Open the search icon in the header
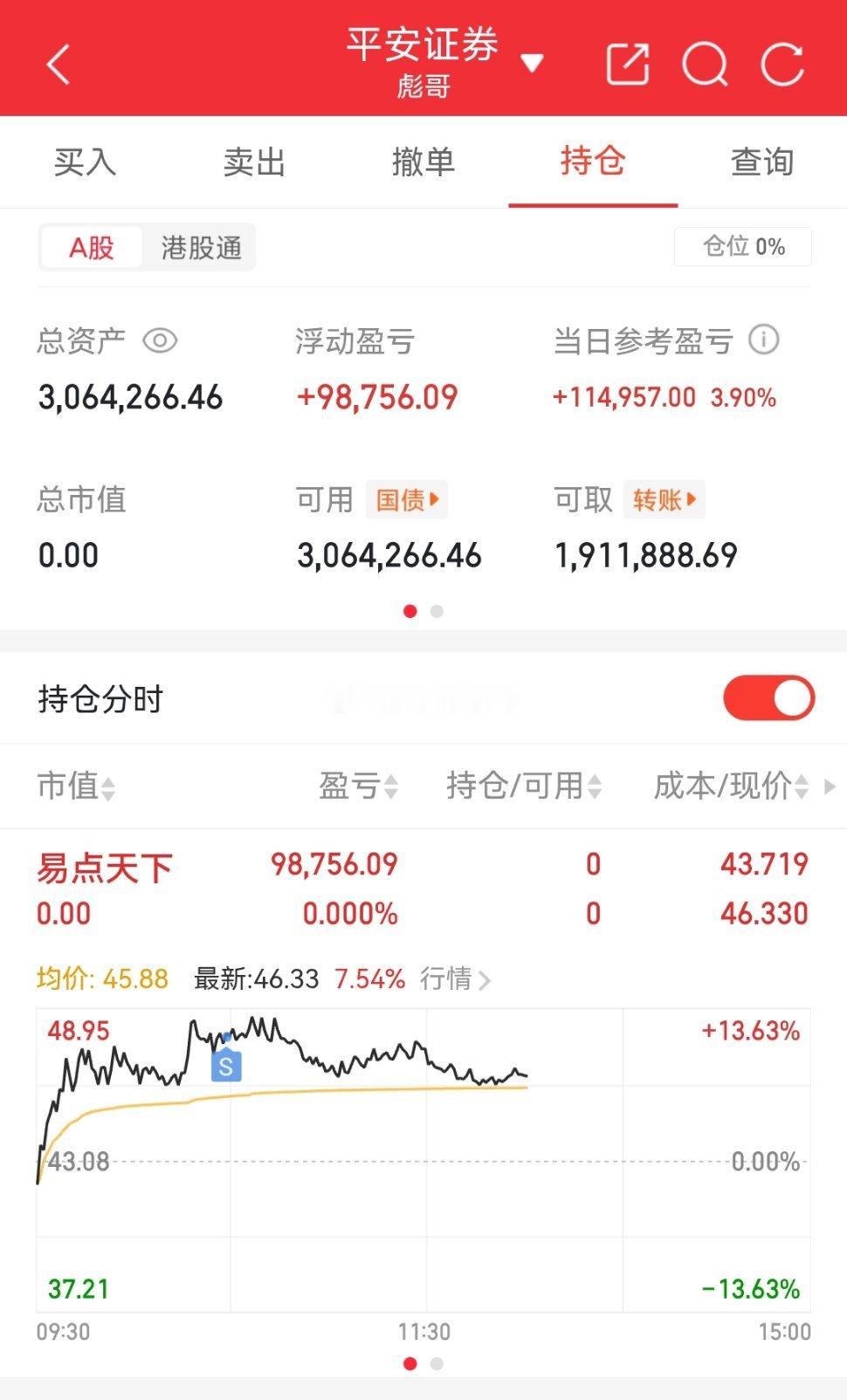 coord(707,64)
